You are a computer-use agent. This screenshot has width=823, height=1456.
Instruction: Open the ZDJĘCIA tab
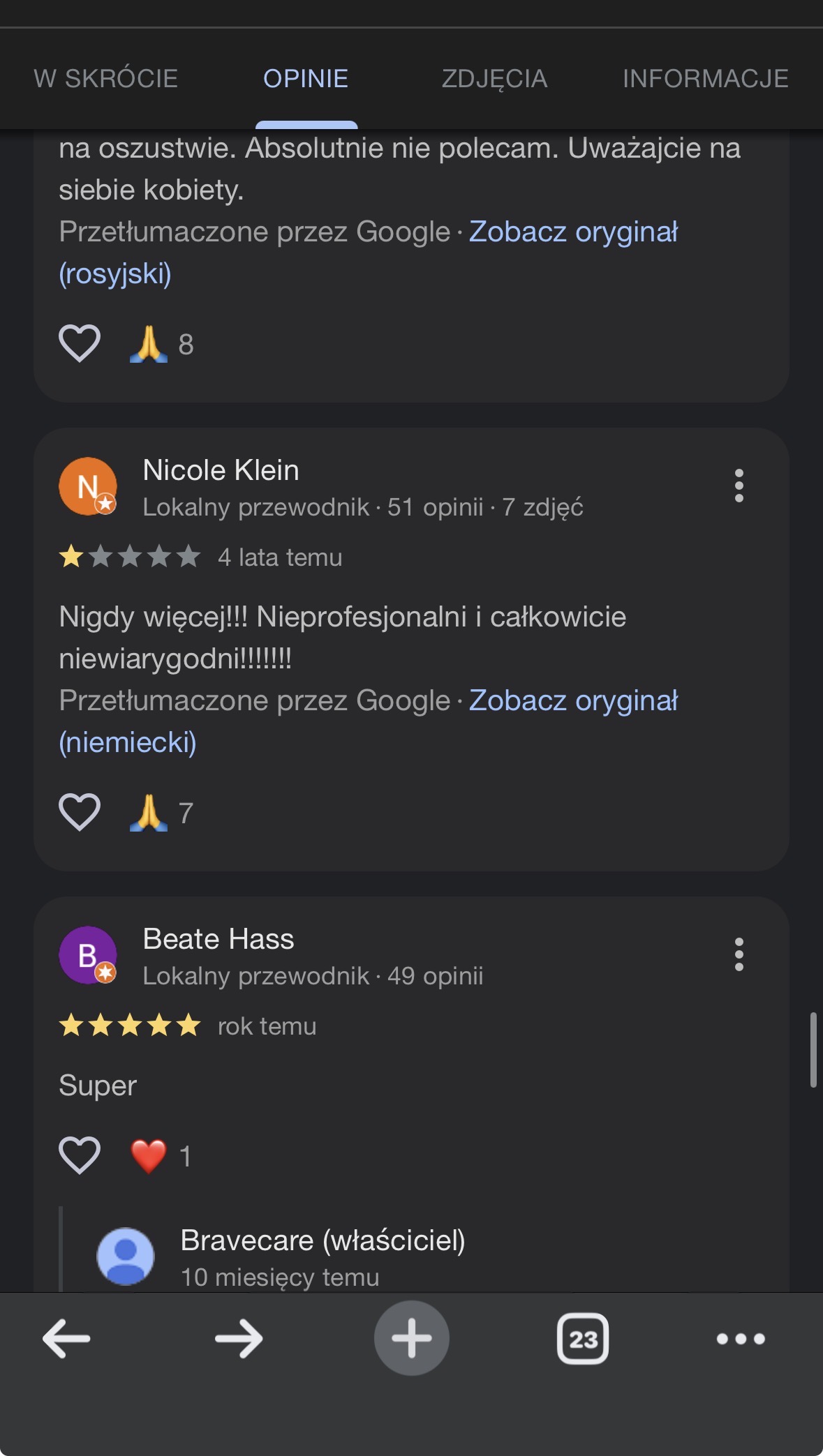click(494, 78)
